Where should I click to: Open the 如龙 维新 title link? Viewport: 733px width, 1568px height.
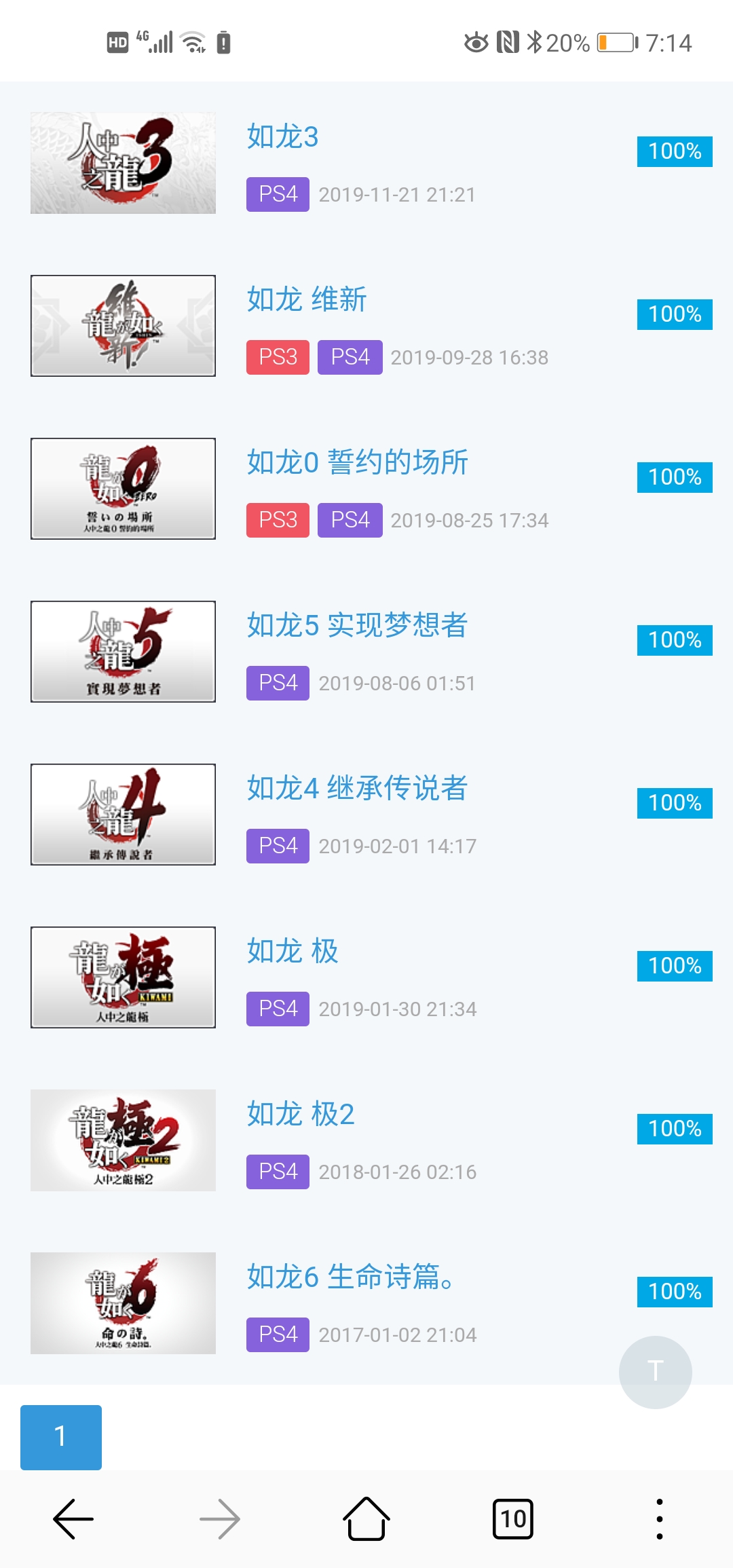point(307,299)
